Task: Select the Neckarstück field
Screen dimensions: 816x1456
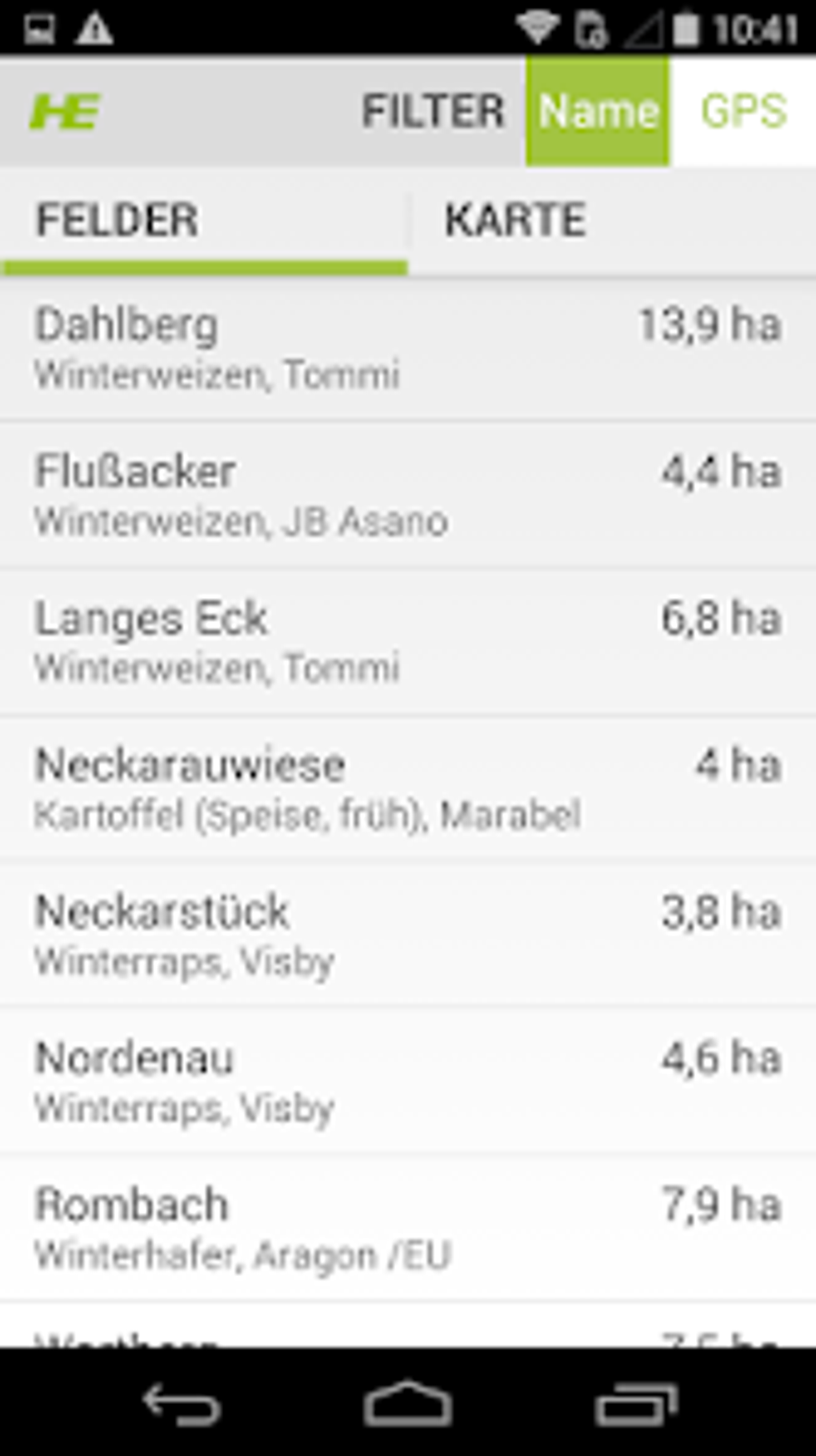Action: pos(408,935)
